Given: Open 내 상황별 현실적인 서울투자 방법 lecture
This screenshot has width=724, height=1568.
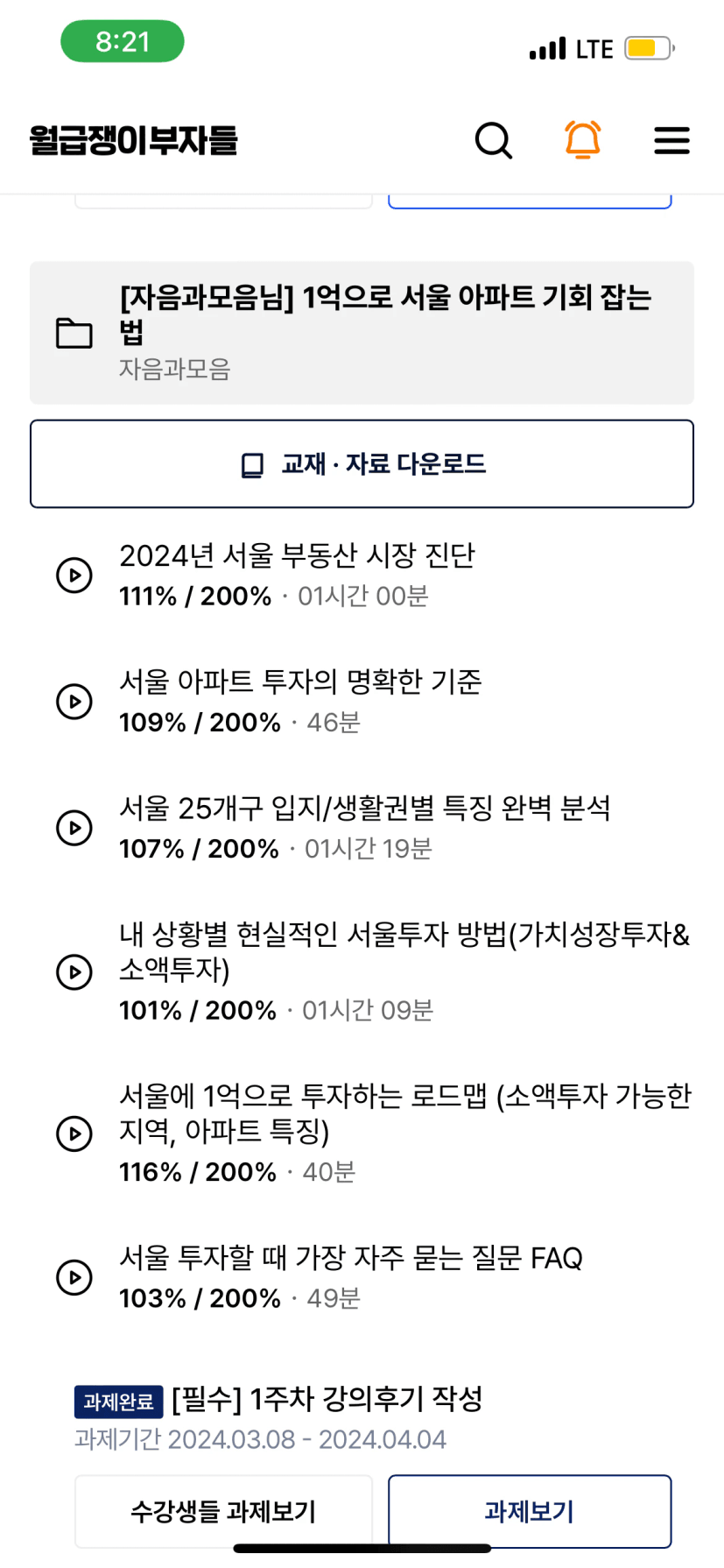Looking at the screenshot, I should [362, 971].
